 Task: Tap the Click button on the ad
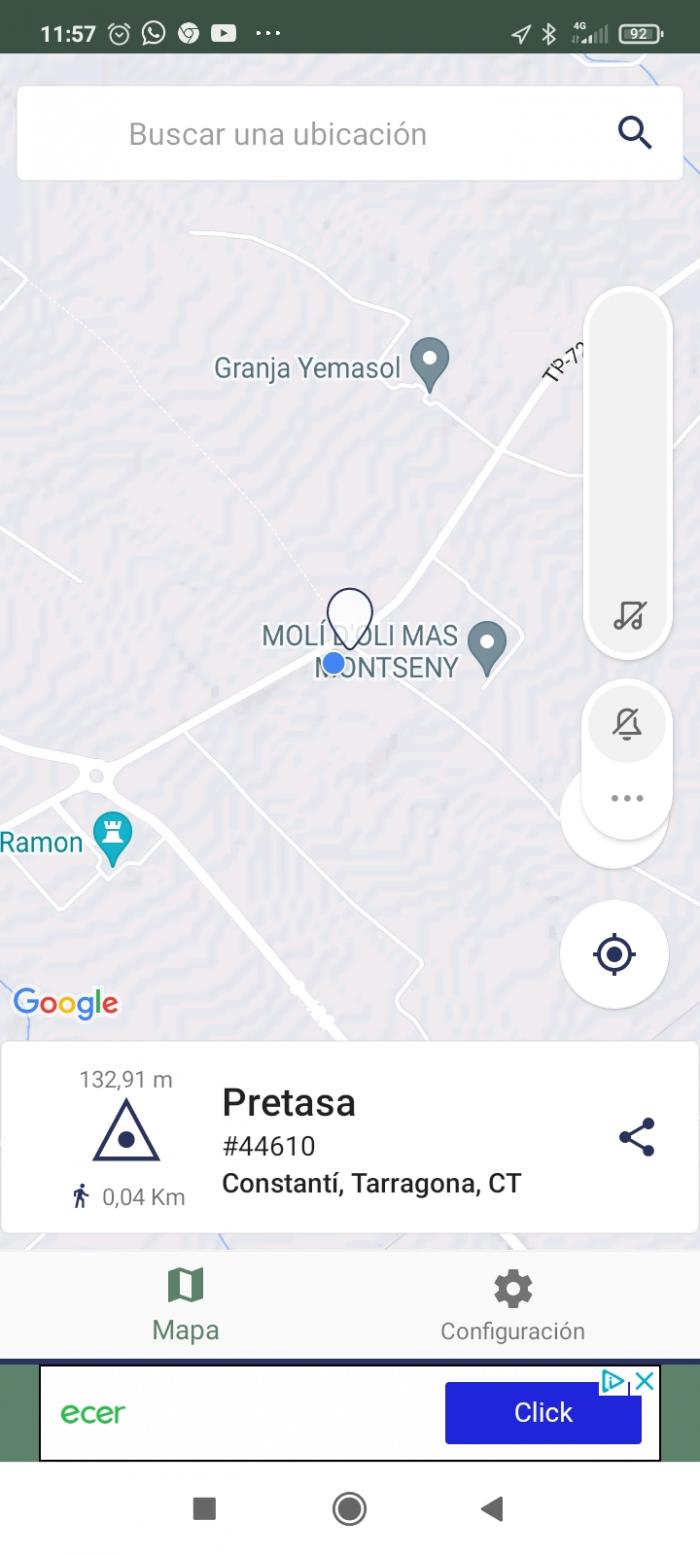pos(543,1412)
